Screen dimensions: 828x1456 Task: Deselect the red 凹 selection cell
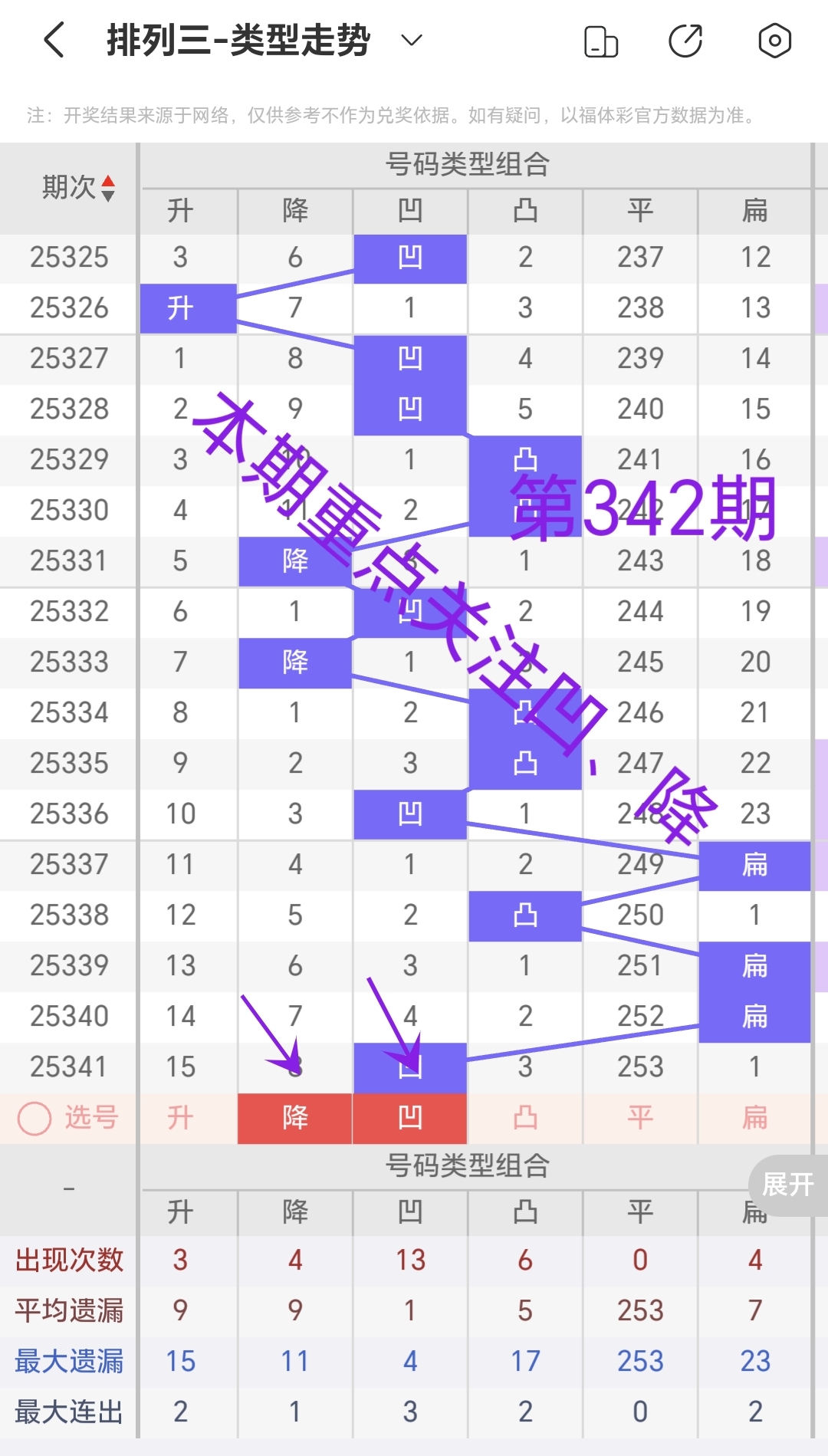(x=409, y=1118)
